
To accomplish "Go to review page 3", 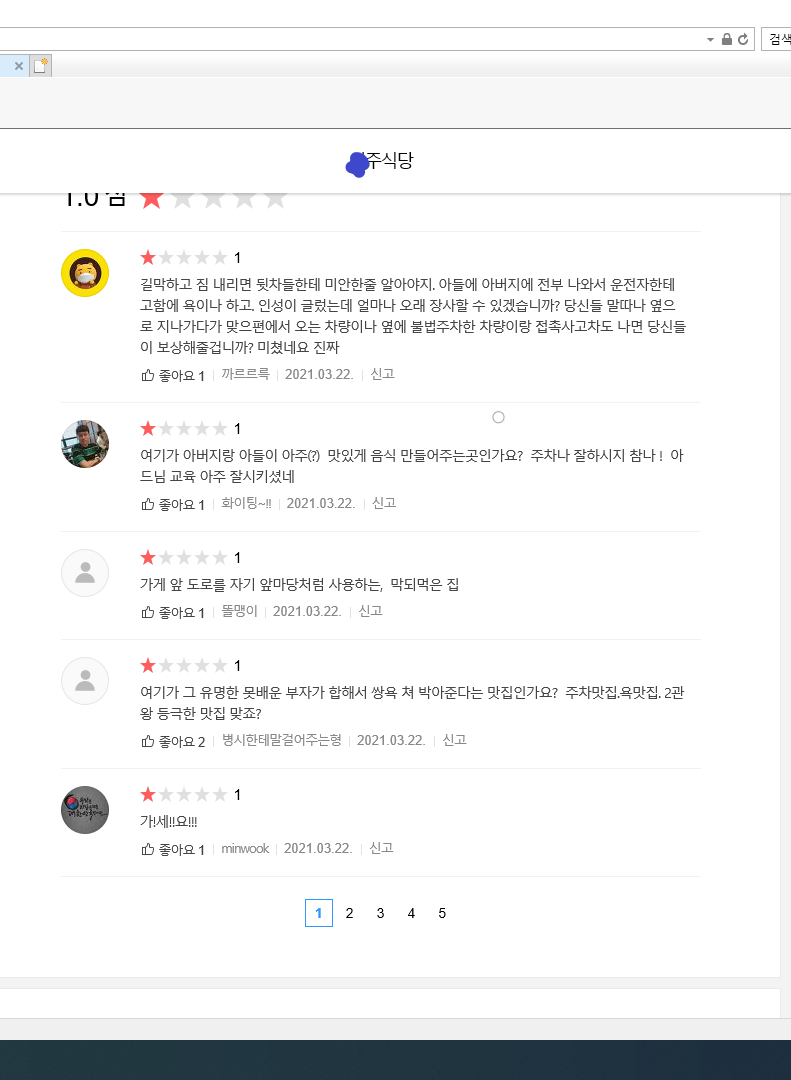I will coord(380,913).
